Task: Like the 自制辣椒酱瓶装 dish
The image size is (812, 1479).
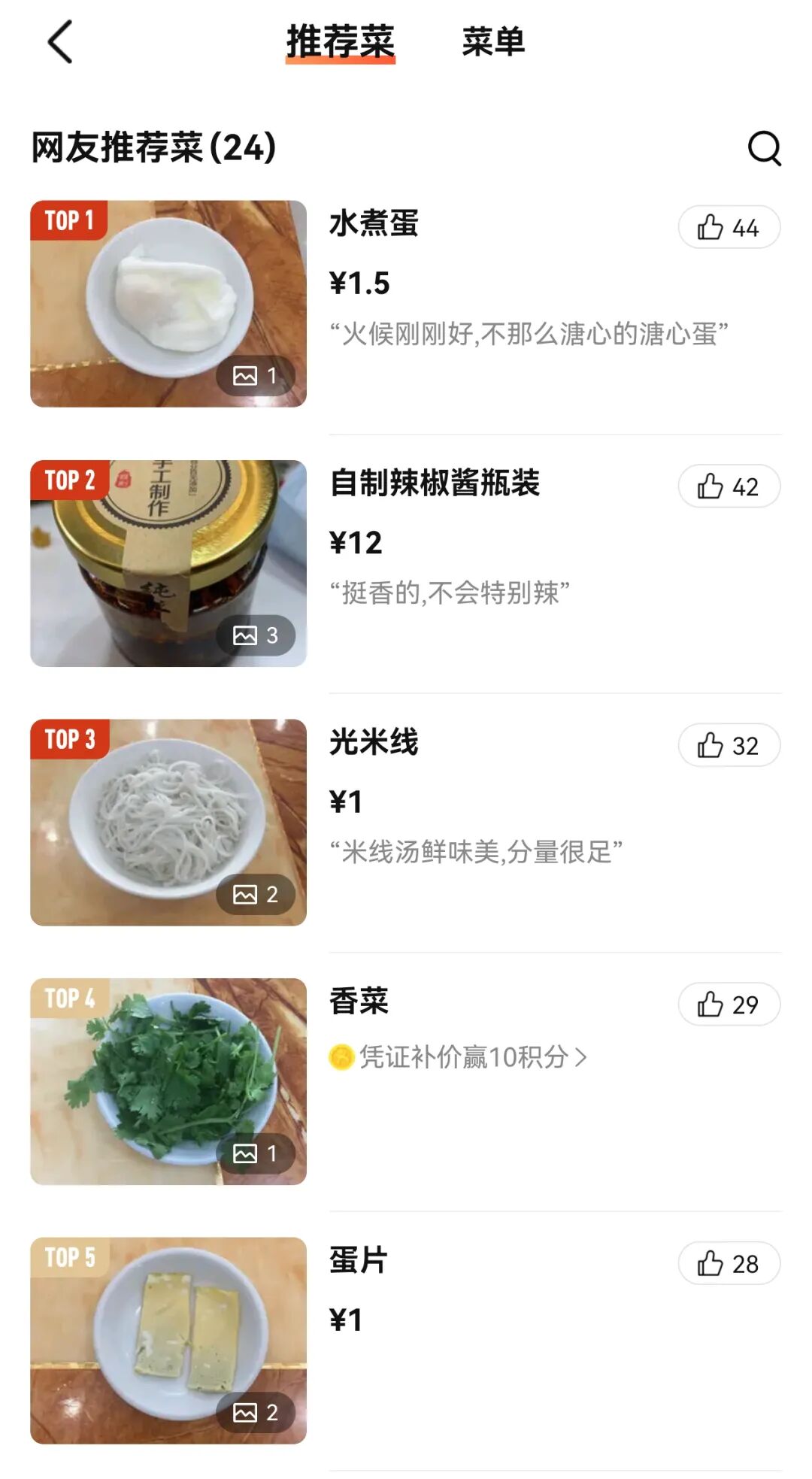Action: (x=729, y=486)
